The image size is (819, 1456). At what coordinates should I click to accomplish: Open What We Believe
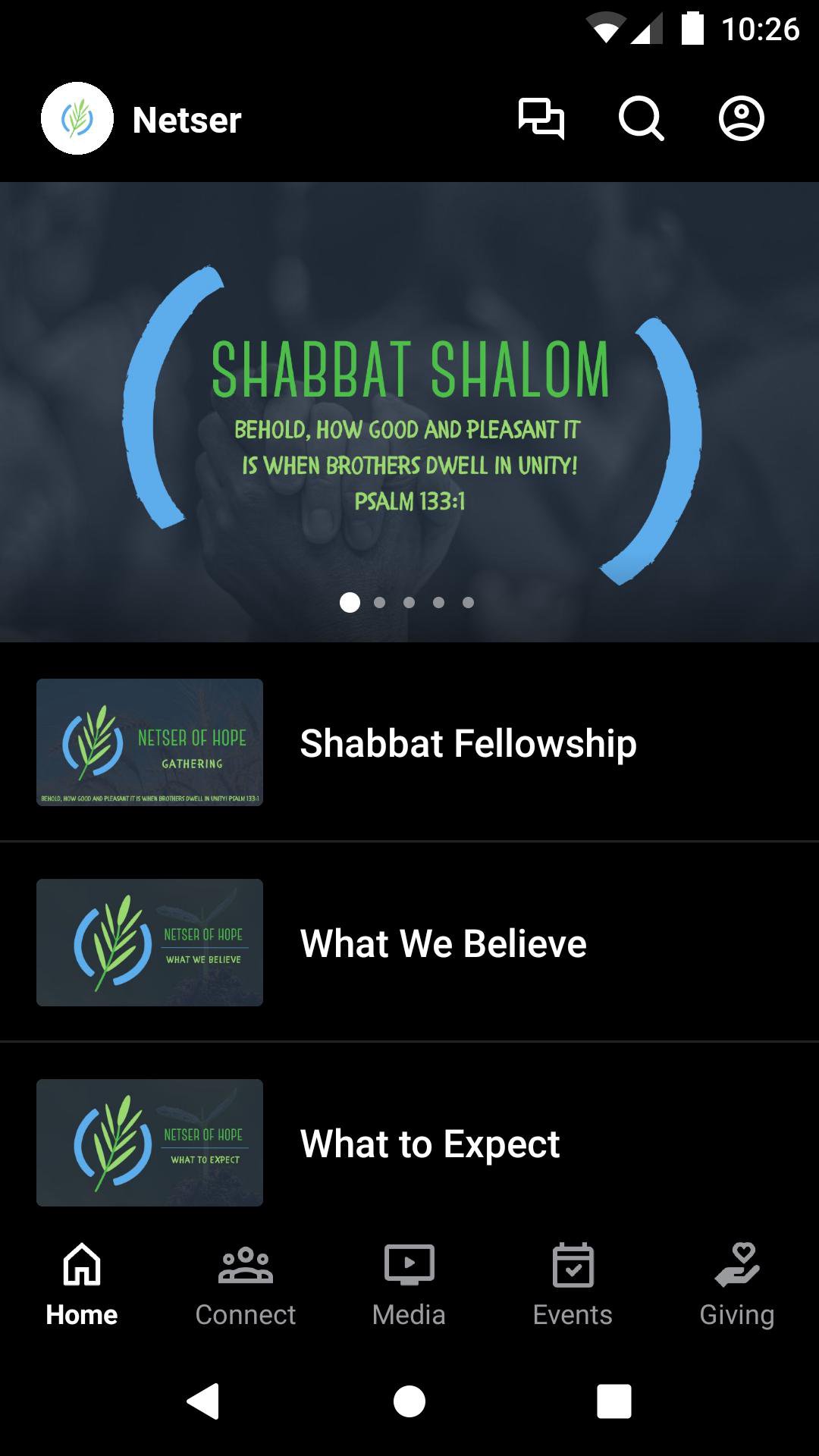409,943
